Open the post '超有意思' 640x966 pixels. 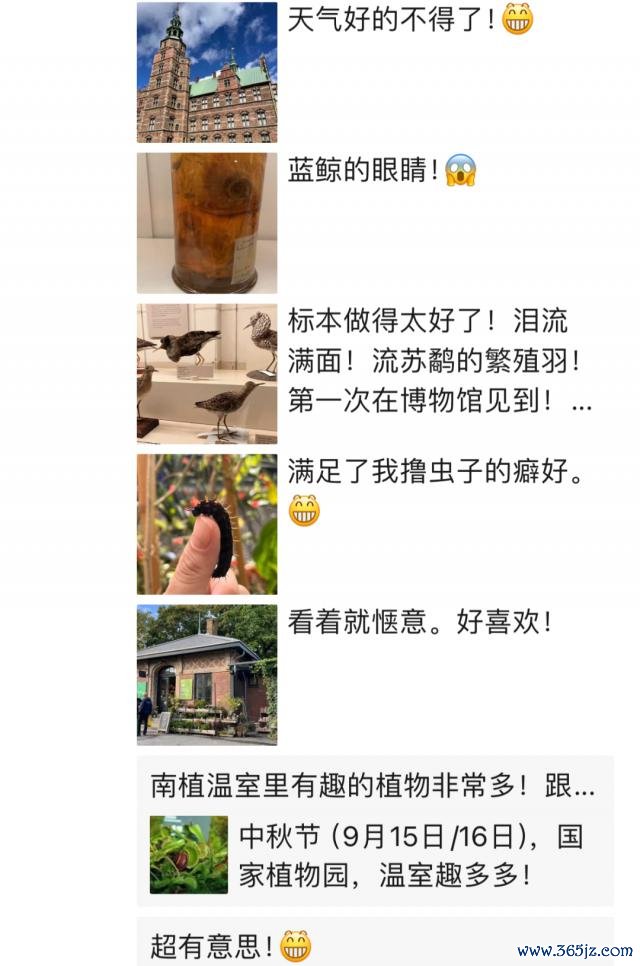point(230,944)
